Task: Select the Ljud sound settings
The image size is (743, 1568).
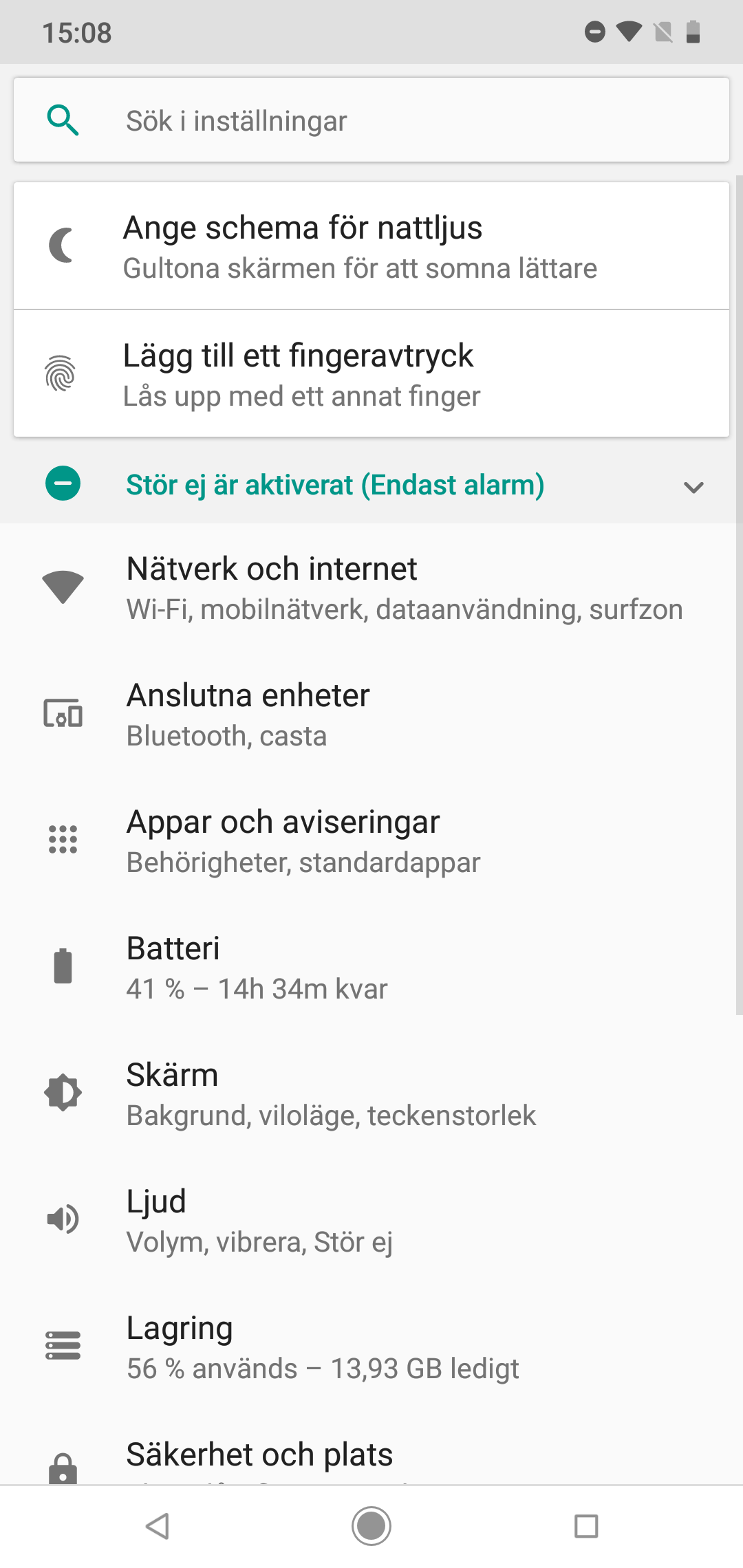Action: [x=371, y=1221]
